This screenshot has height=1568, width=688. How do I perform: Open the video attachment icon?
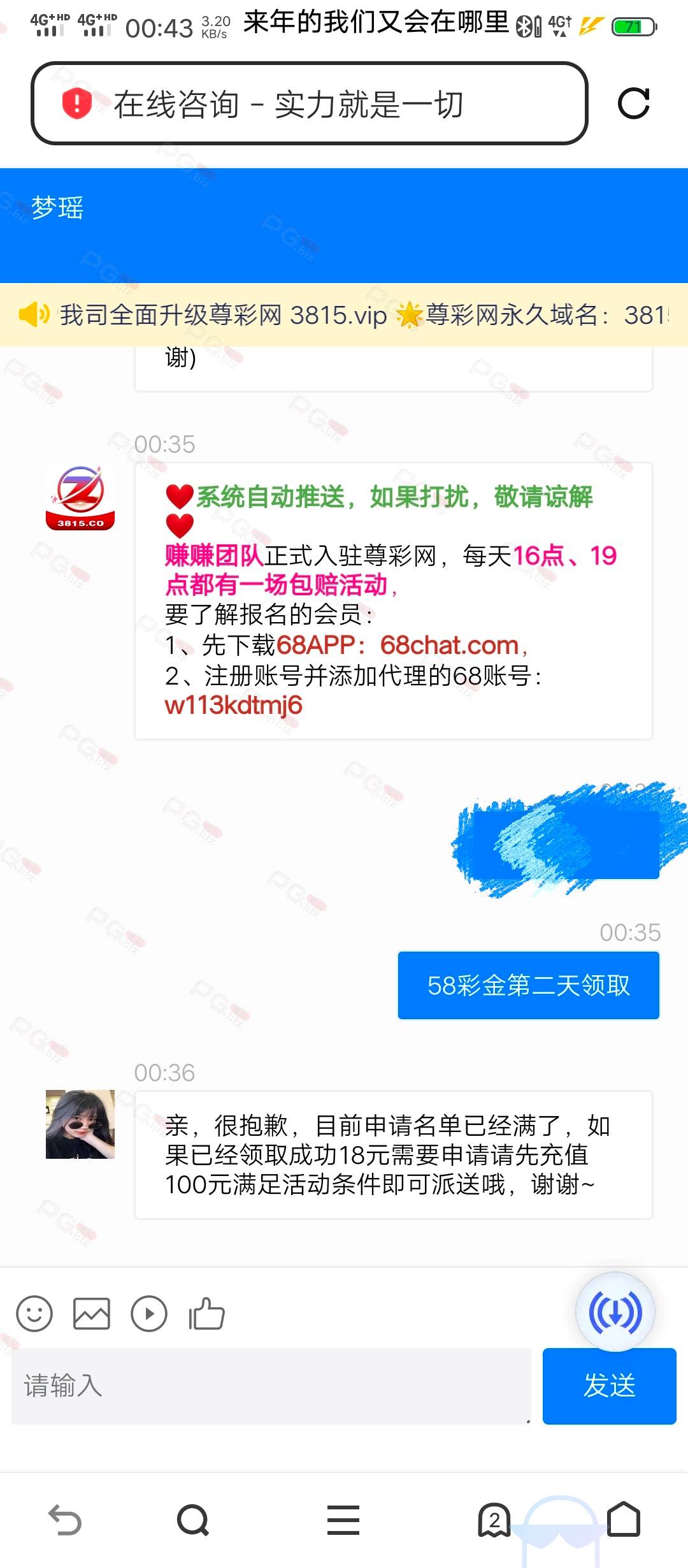pos(149,1314)
